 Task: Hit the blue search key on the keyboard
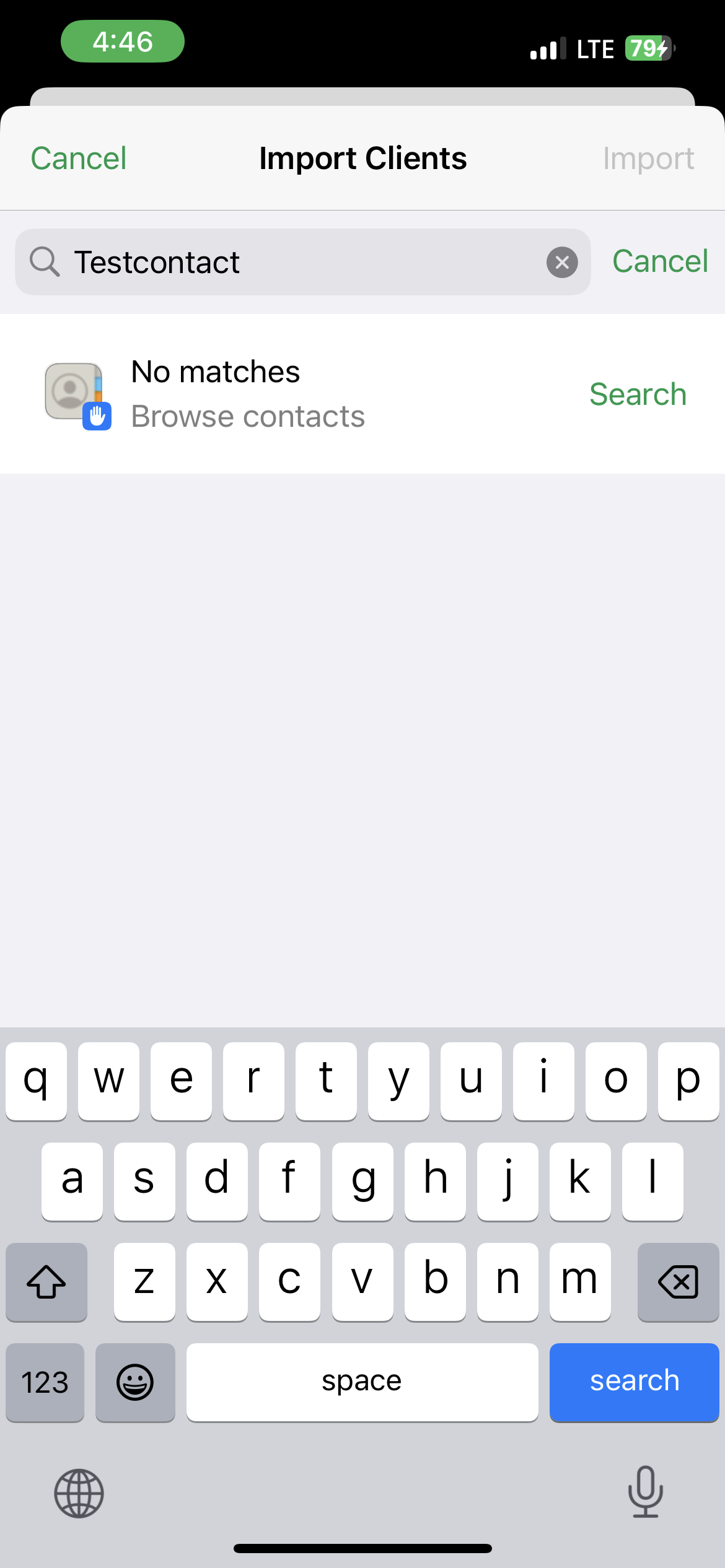point(634,1382)
